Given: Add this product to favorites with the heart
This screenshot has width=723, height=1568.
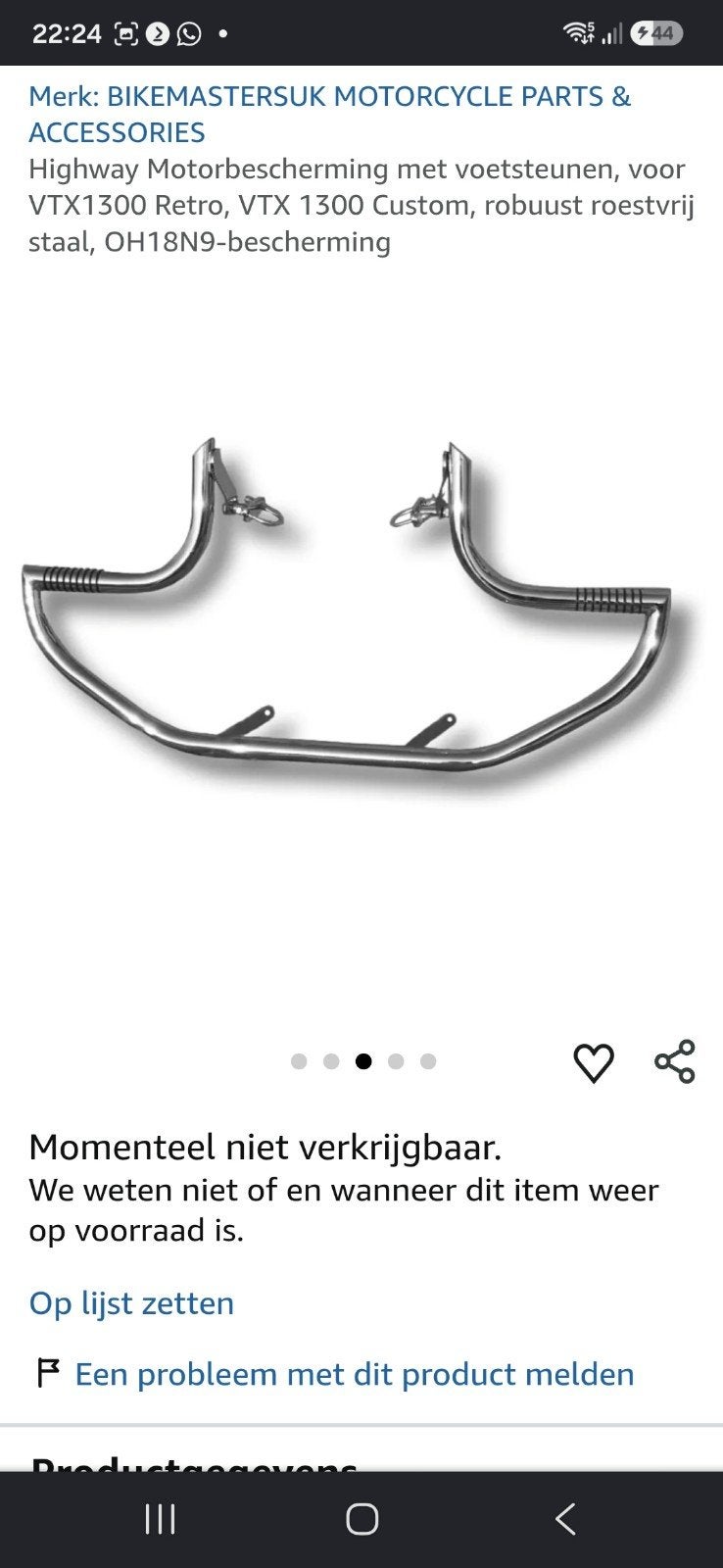Looking at the screenshot, I should click(593, 1063).
